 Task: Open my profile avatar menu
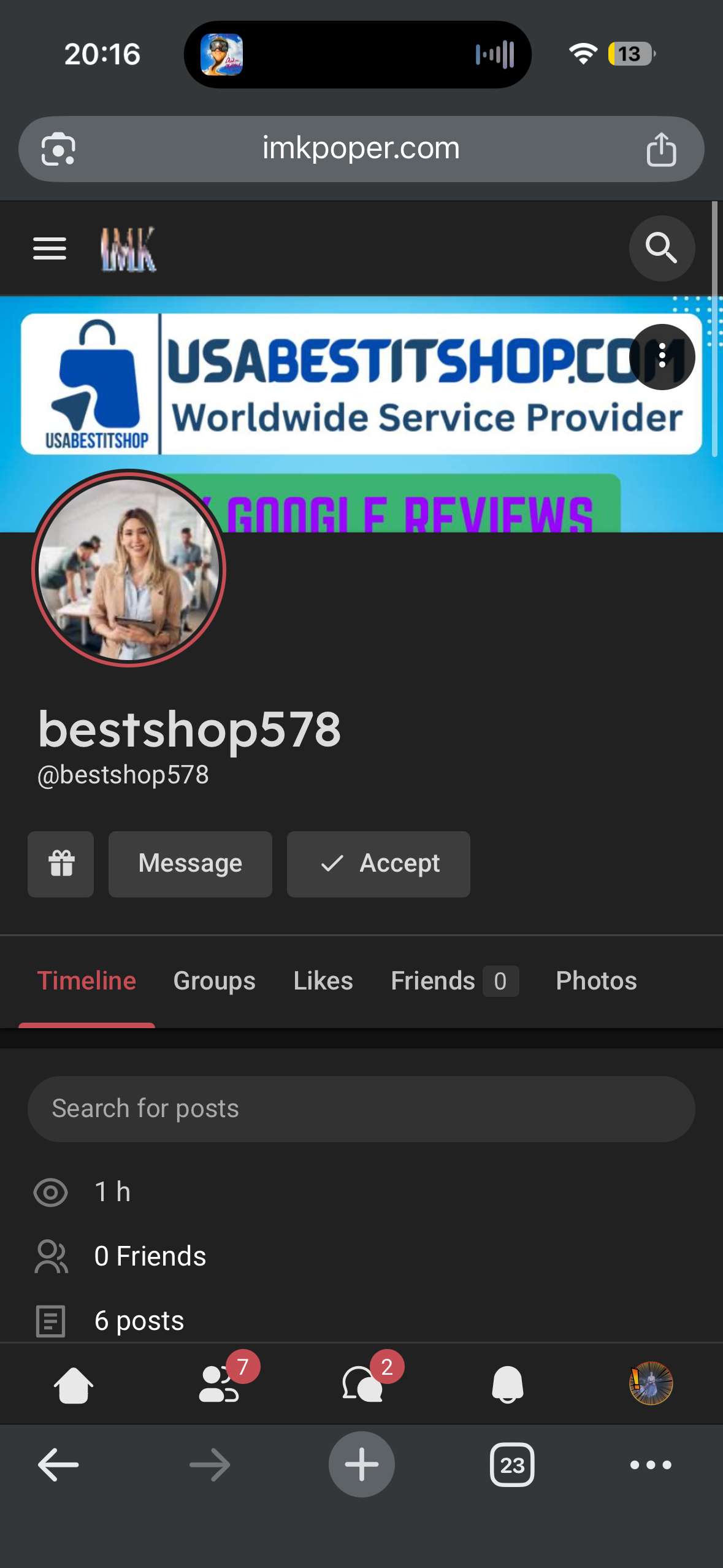pyautogui.click(x=651, y=1383)
